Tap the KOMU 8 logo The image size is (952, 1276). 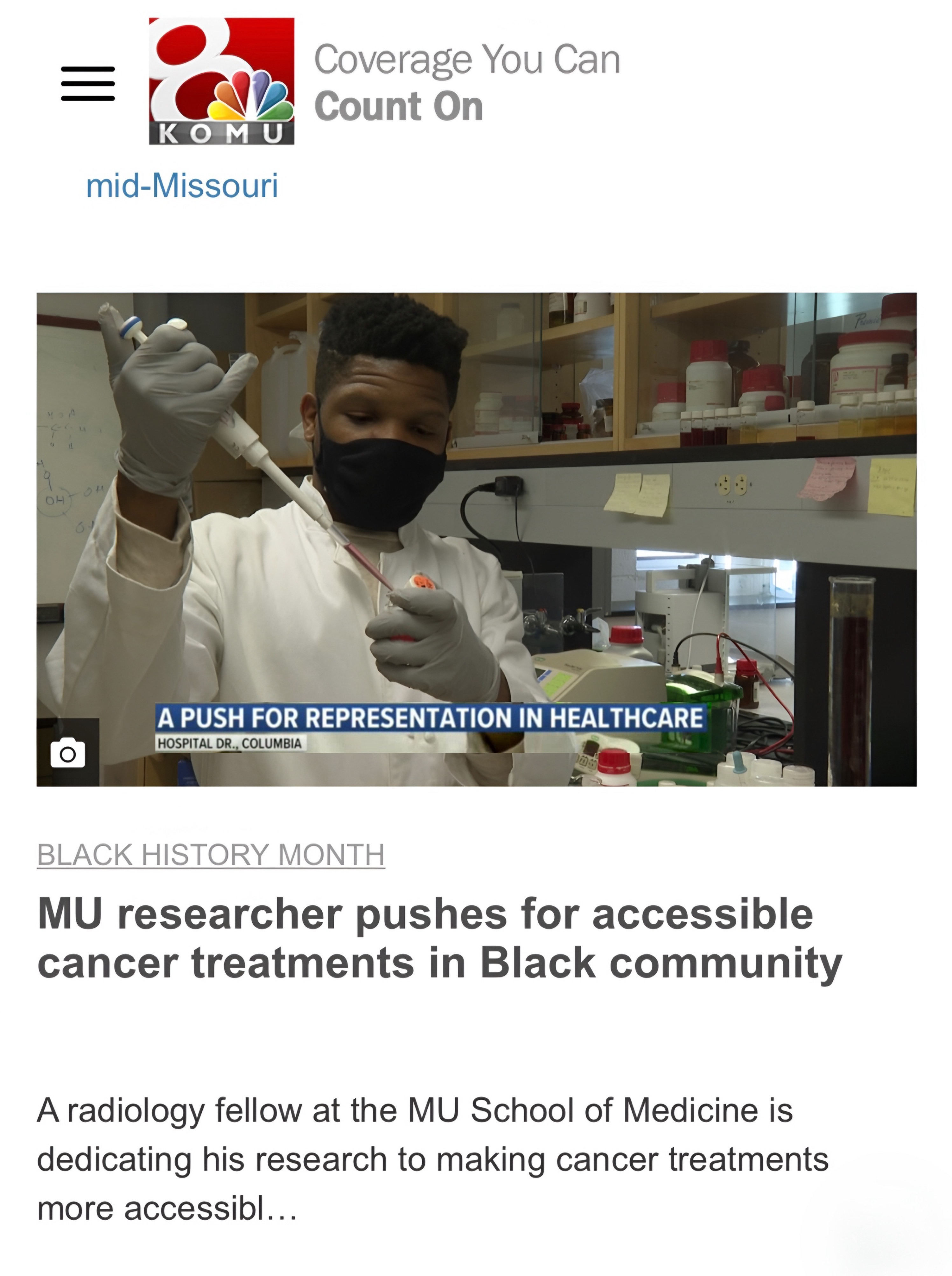point(221,81)
